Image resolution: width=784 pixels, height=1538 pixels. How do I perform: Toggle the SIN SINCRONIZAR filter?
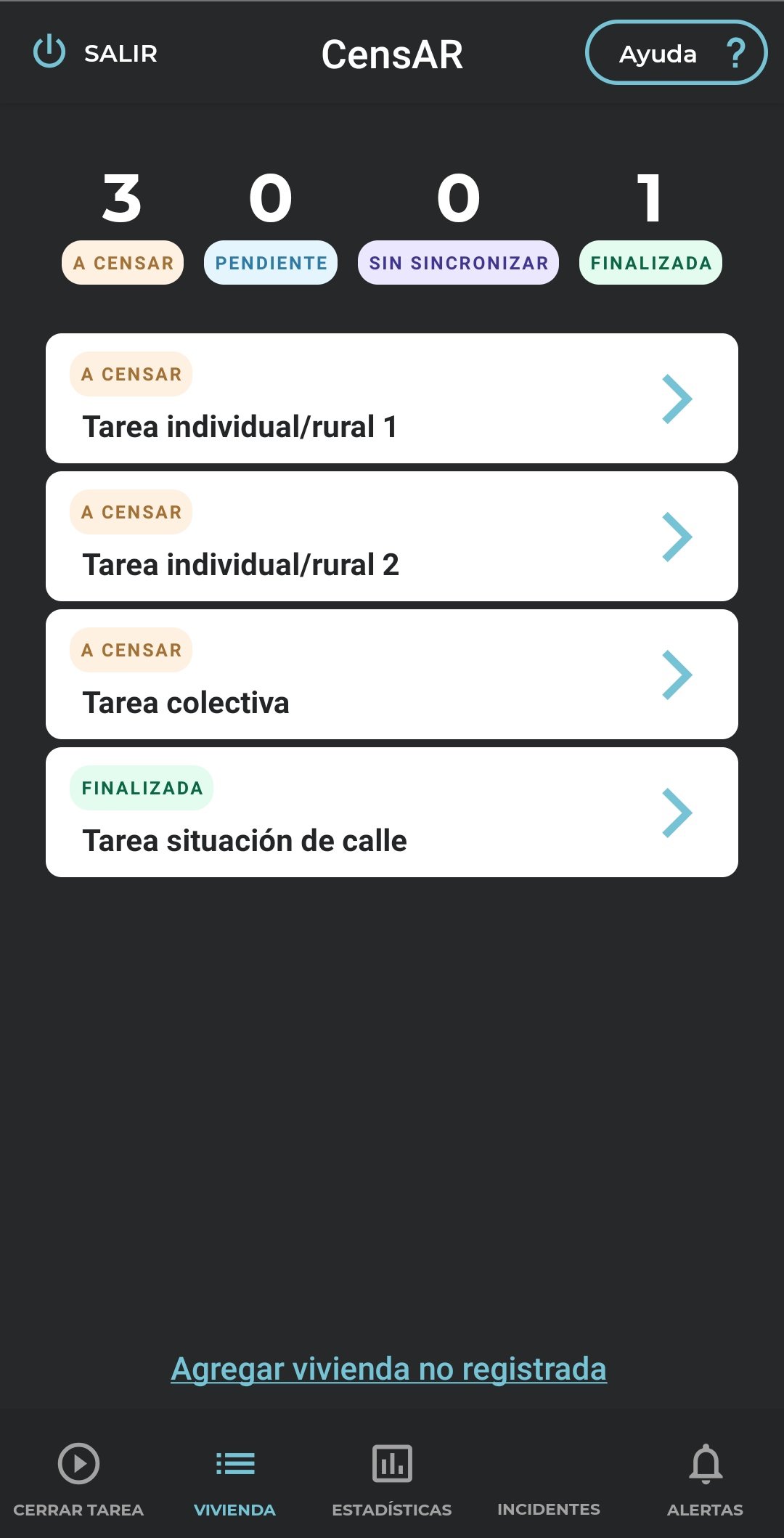pos(458,263)
